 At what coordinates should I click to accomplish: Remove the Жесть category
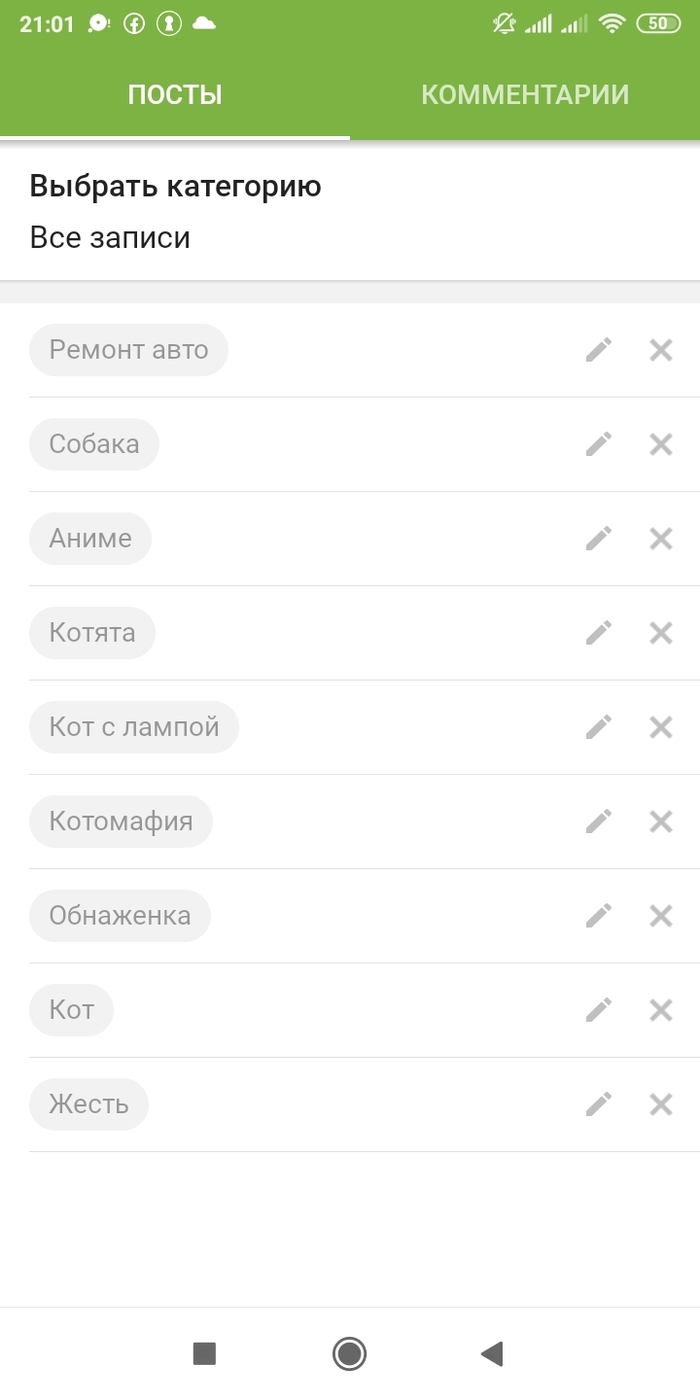click(x=661, y=1104)
